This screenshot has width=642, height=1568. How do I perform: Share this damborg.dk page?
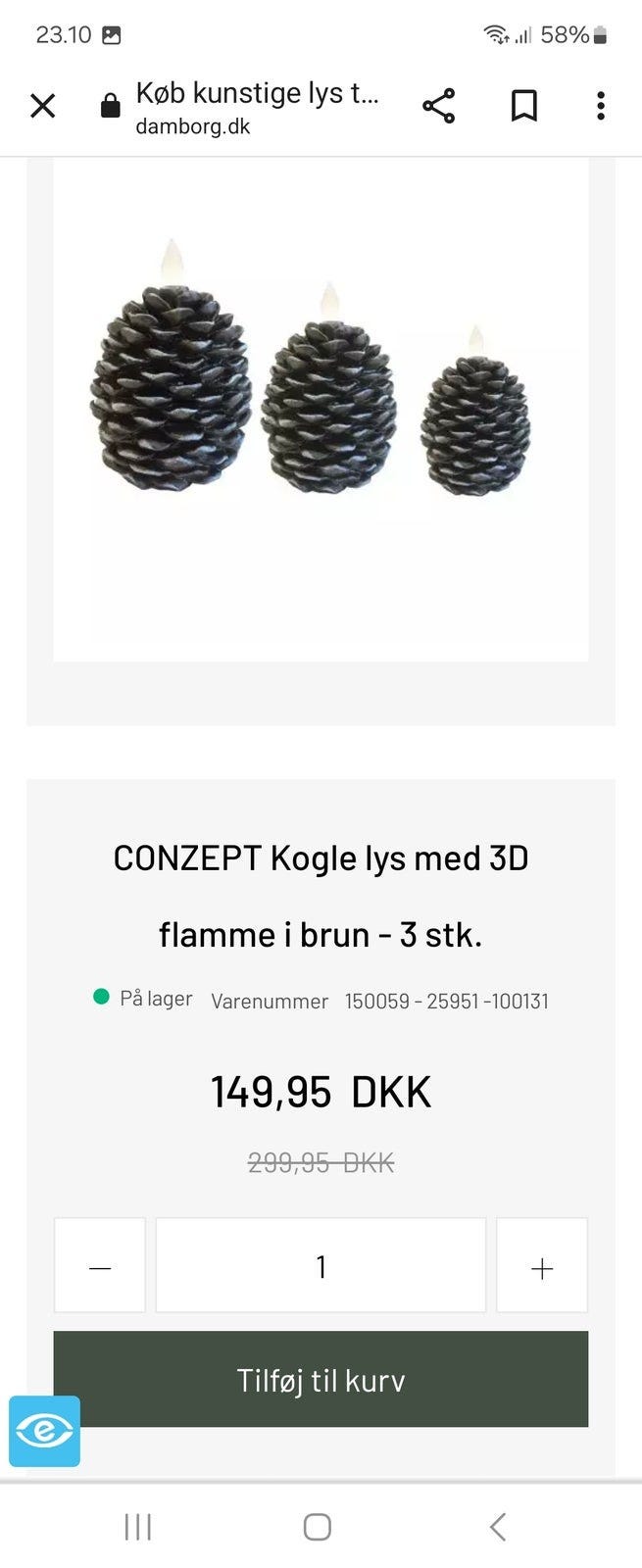pos(438,106)
